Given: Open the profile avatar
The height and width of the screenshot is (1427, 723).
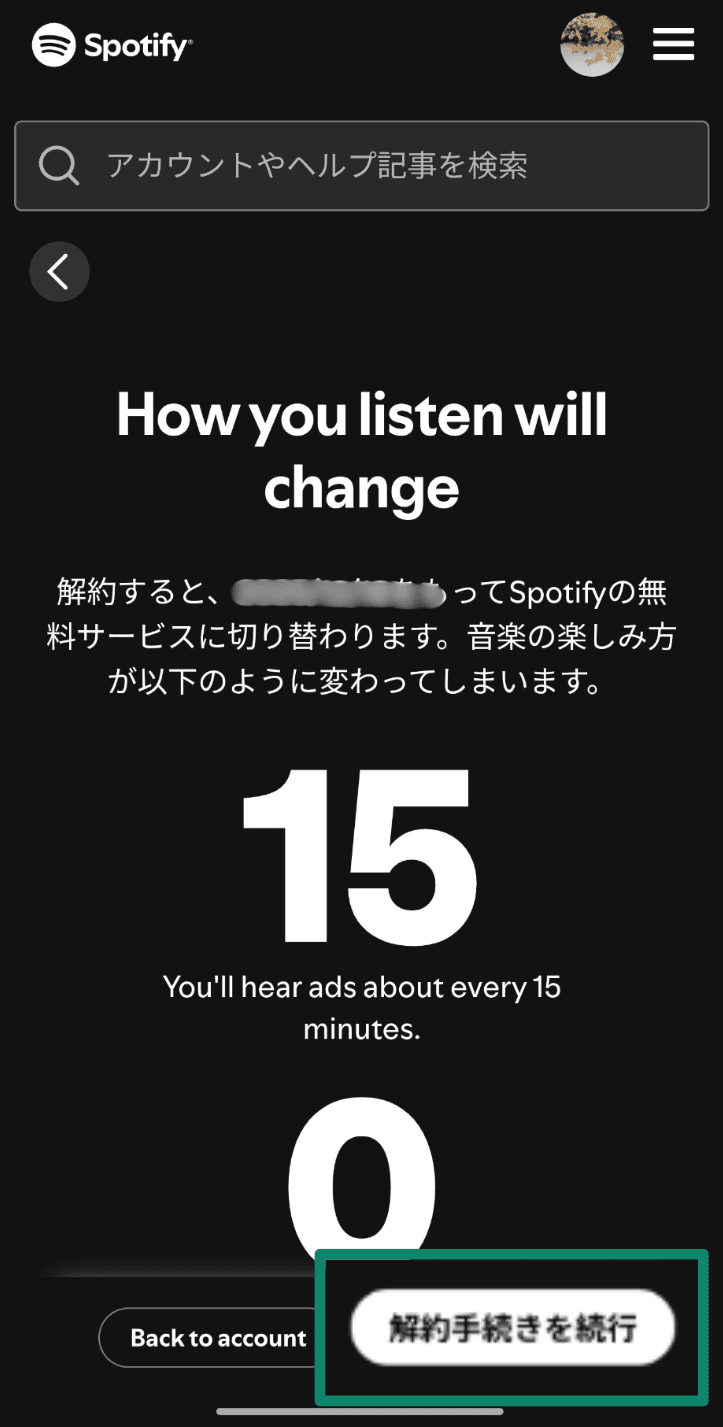Looking at the screenshot, I should tap(592, 45).
